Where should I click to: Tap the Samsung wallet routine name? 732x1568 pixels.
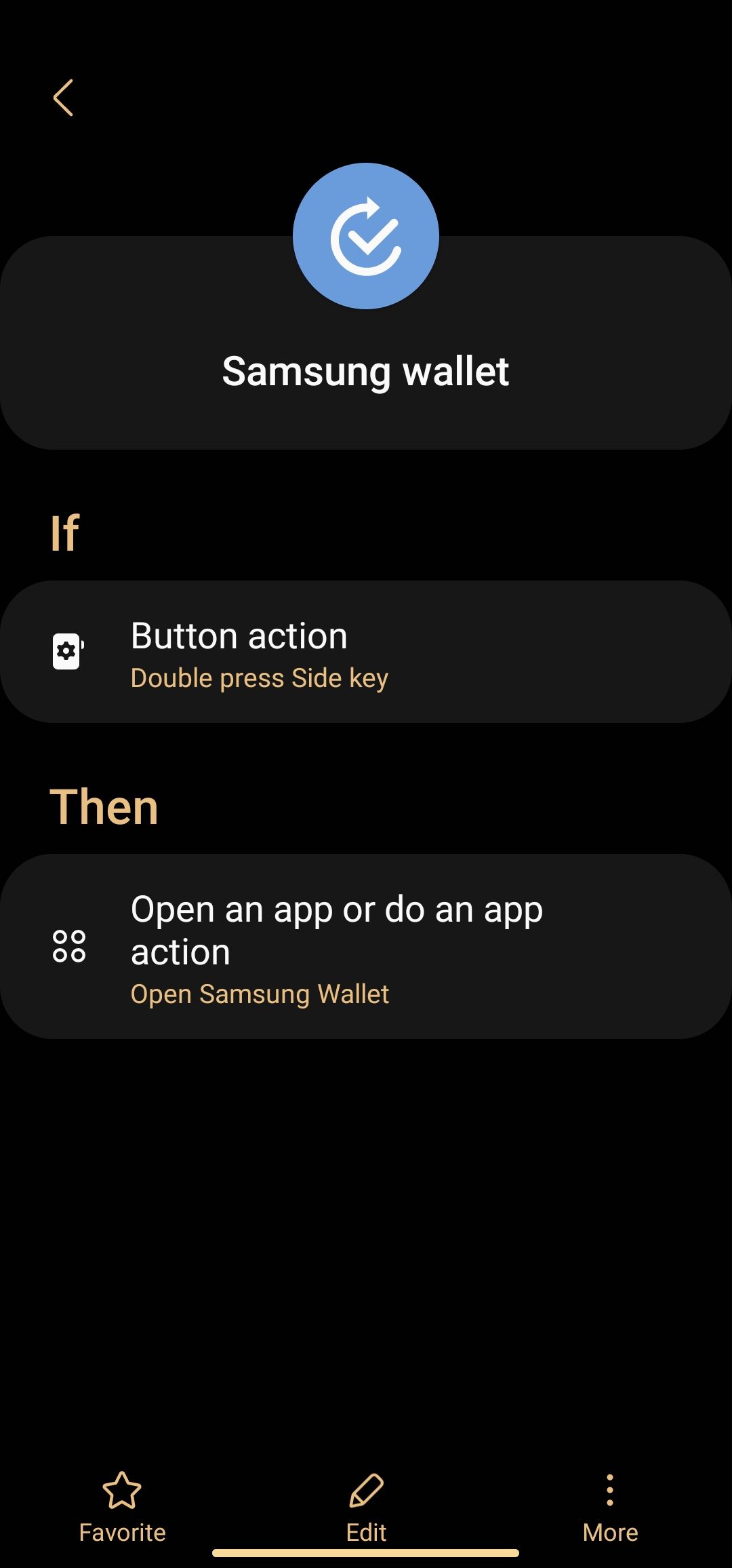(366, 370)
